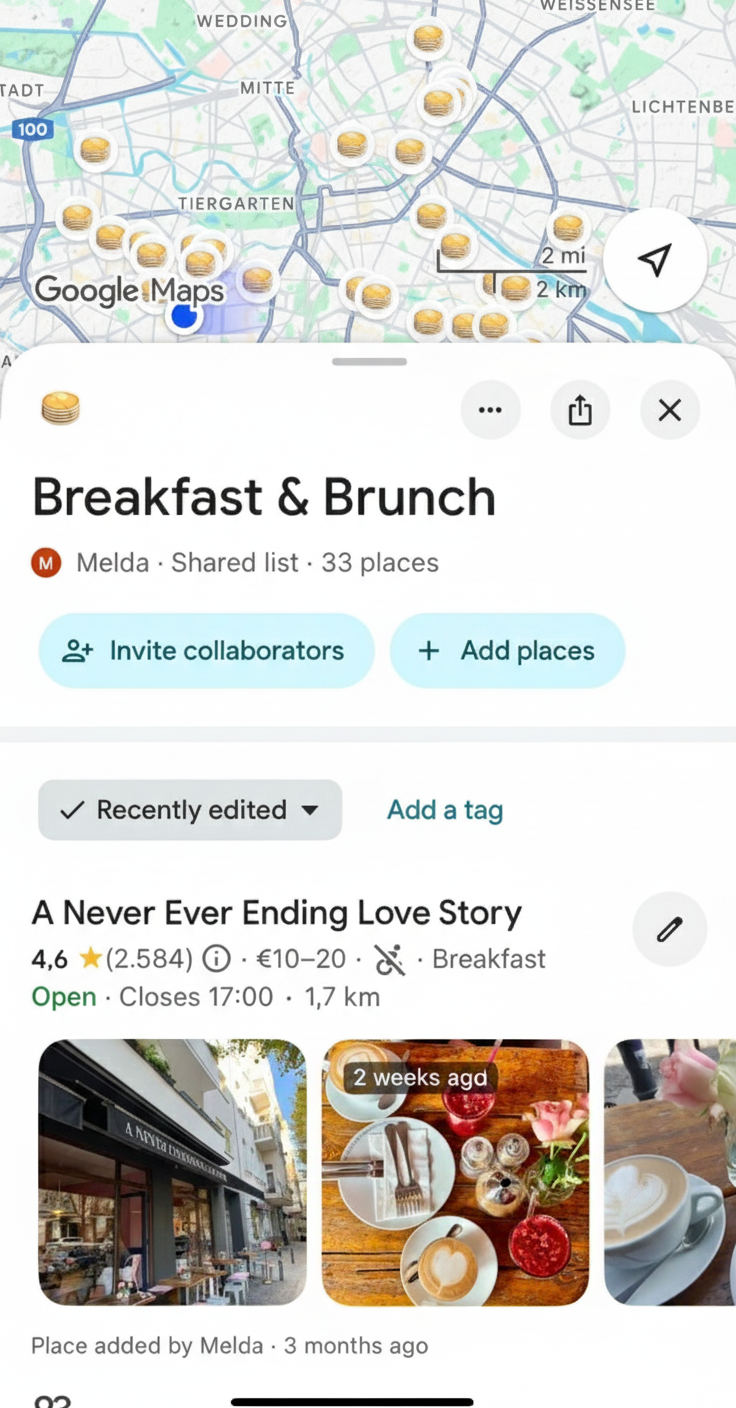This screenshot has height=1408, width=736.
Task: Close the Breakfast & Brunch list panel
Action: (669, 410)
